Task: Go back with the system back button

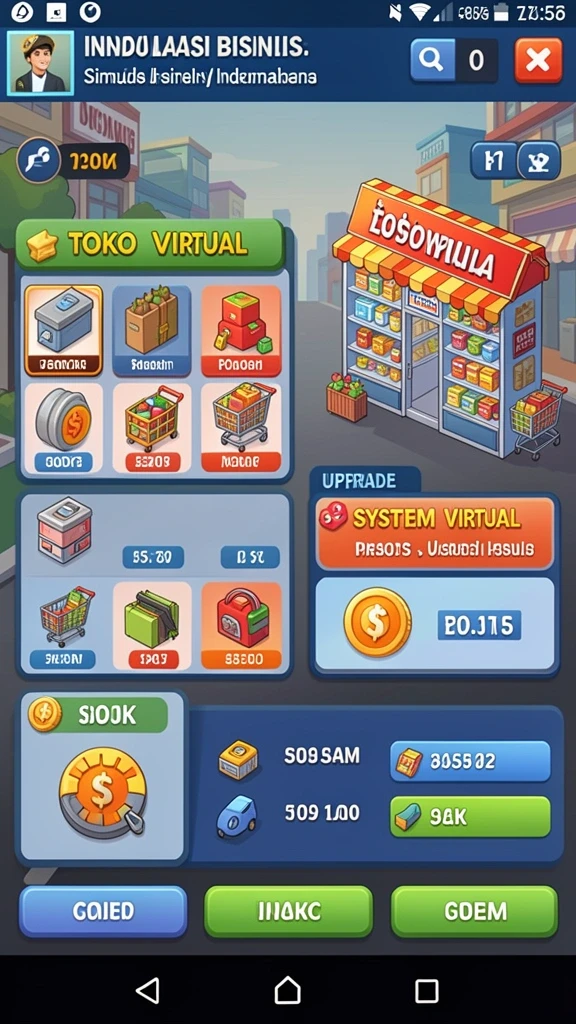Action: pyautogui.click(x=148, y=990)
